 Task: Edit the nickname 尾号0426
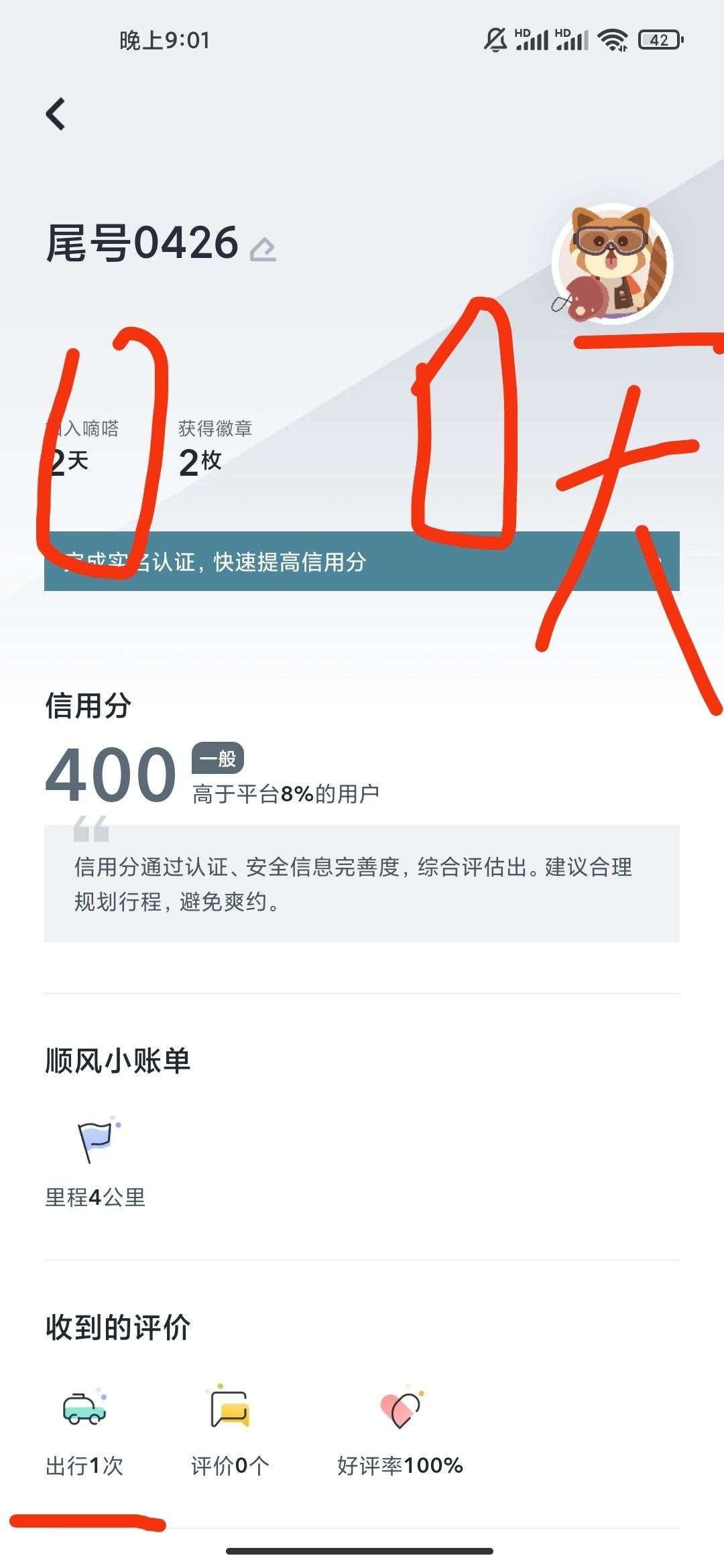[263, 249]
